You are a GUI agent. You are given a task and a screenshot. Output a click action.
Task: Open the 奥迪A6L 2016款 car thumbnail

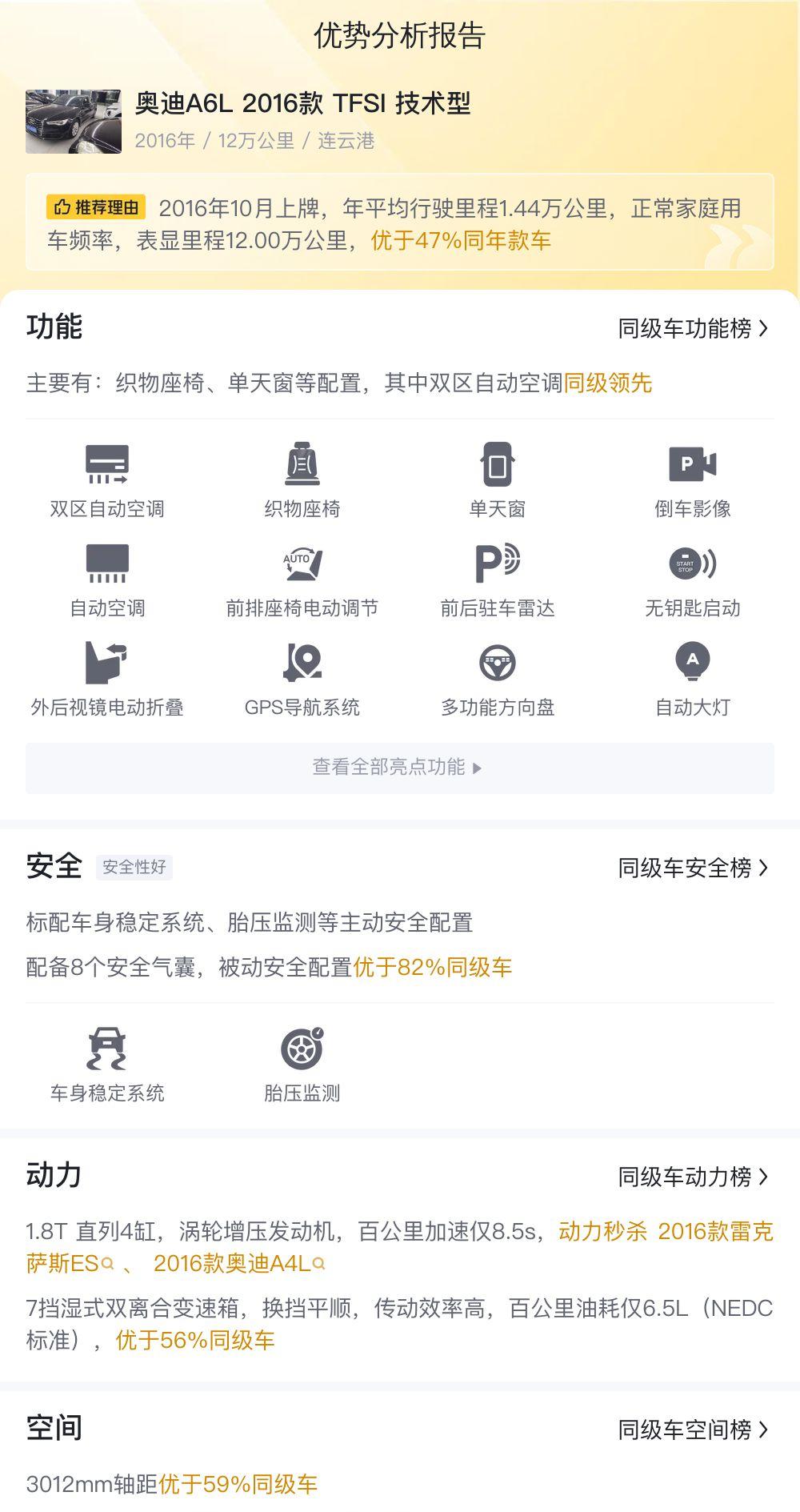pos(74,122)
